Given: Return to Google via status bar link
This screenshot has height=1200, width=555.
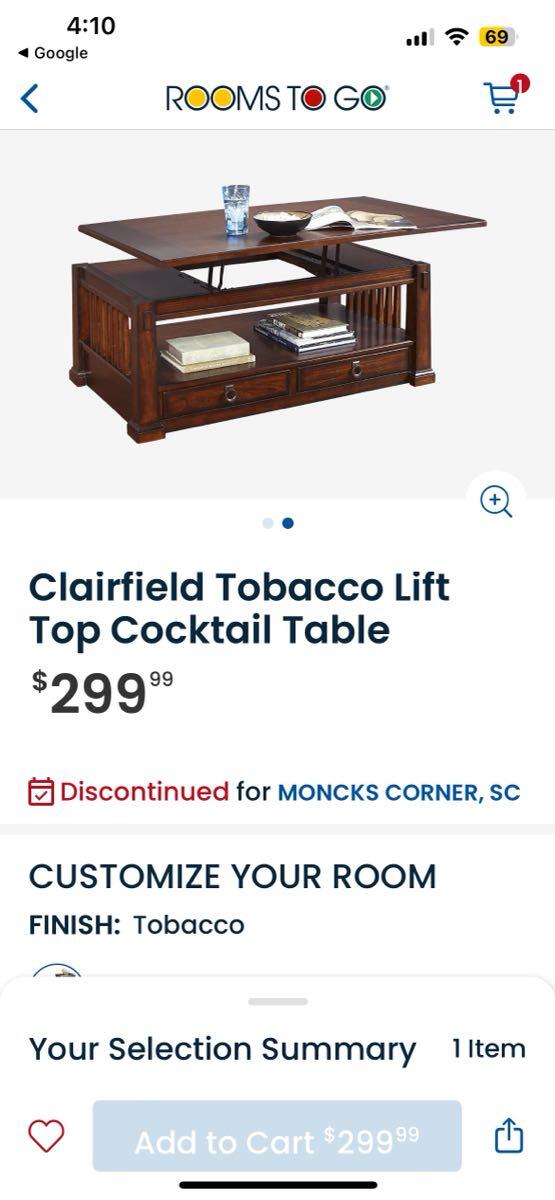Looking at the screenshot, I should coord(53,53).
